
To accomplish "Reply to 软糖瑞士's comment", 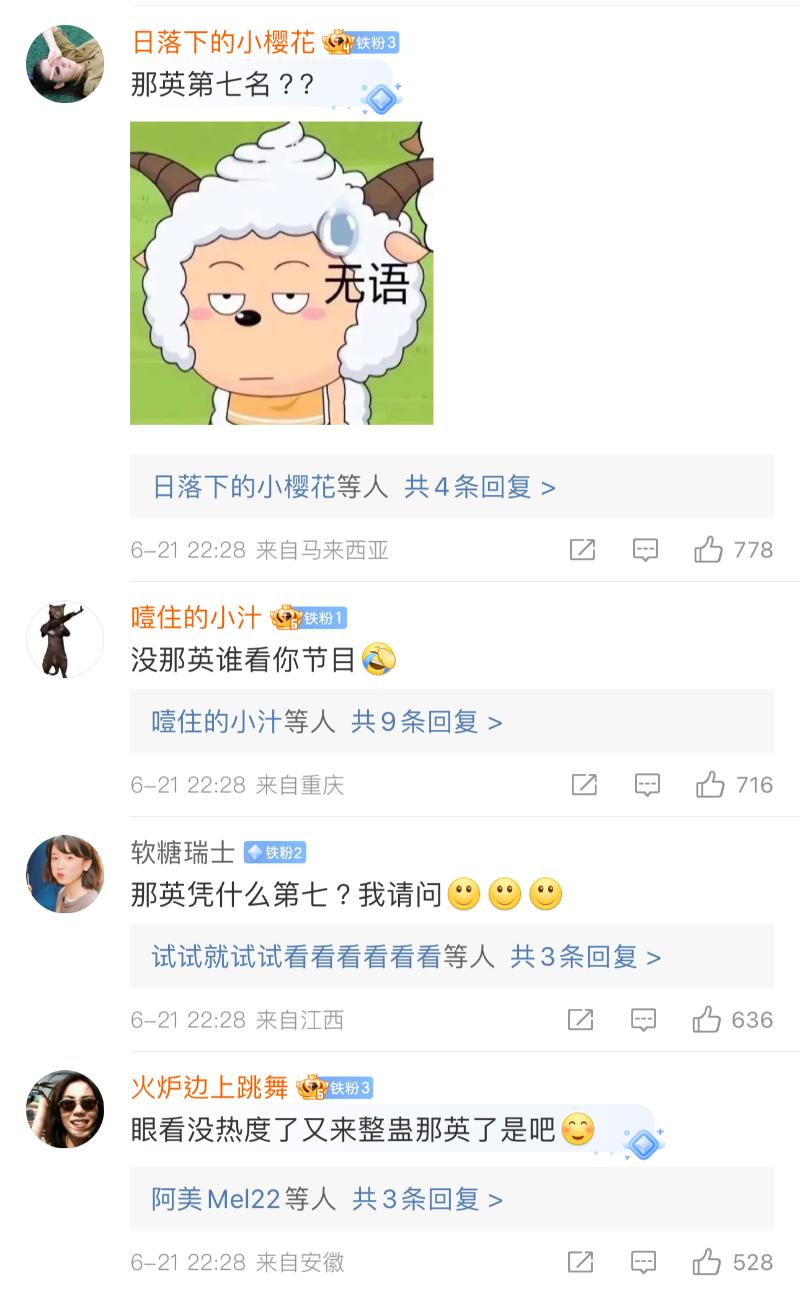I will tap(644, 1020).
